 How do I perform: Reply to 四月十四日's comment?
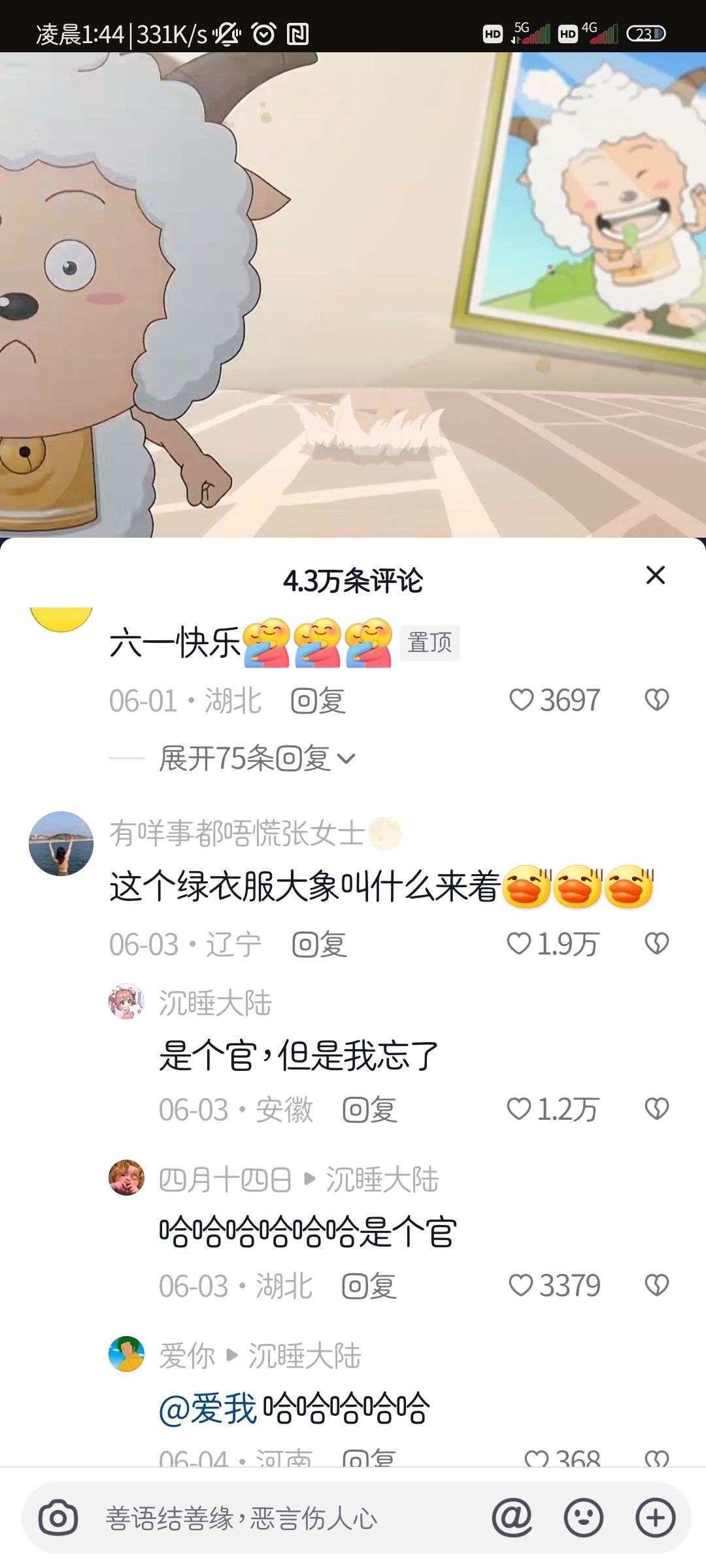(370, 1286)
